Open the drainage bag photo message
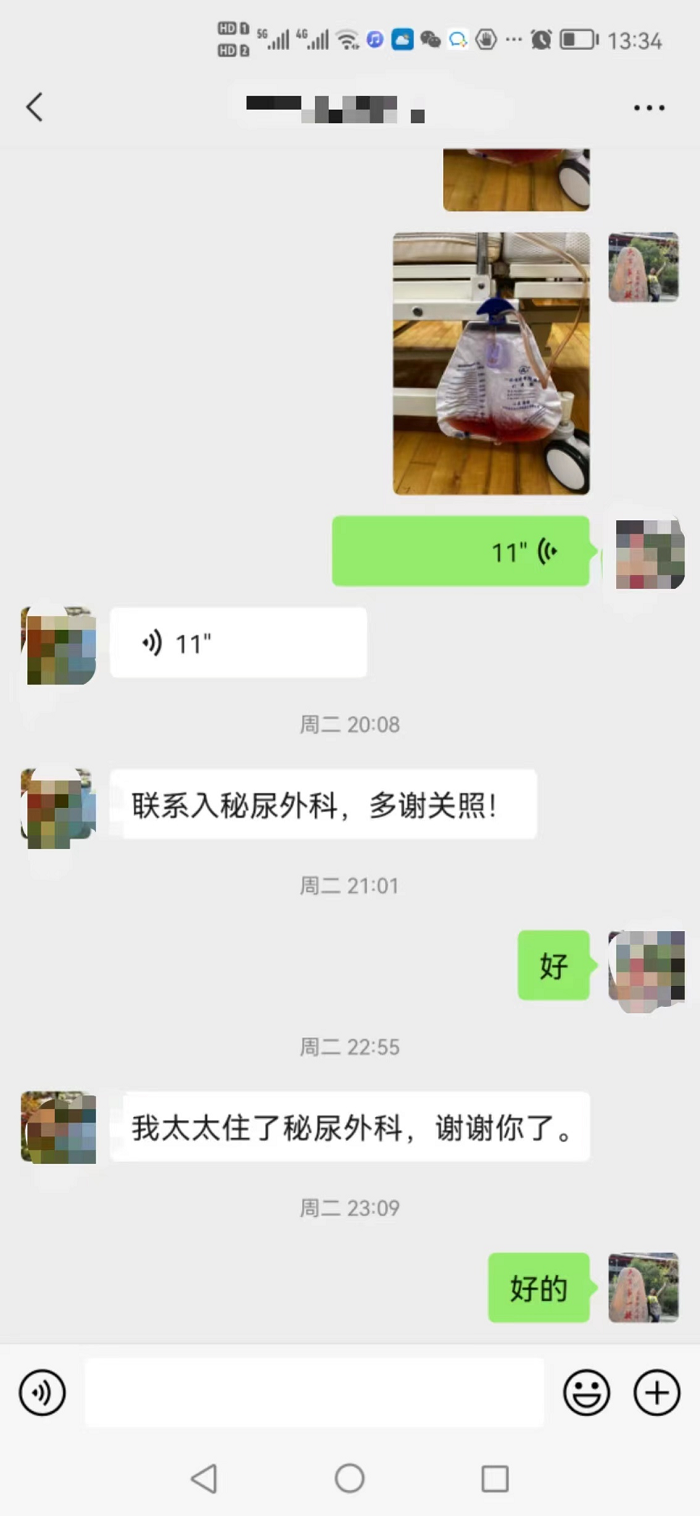700x1516 pixels. (491, 364)
